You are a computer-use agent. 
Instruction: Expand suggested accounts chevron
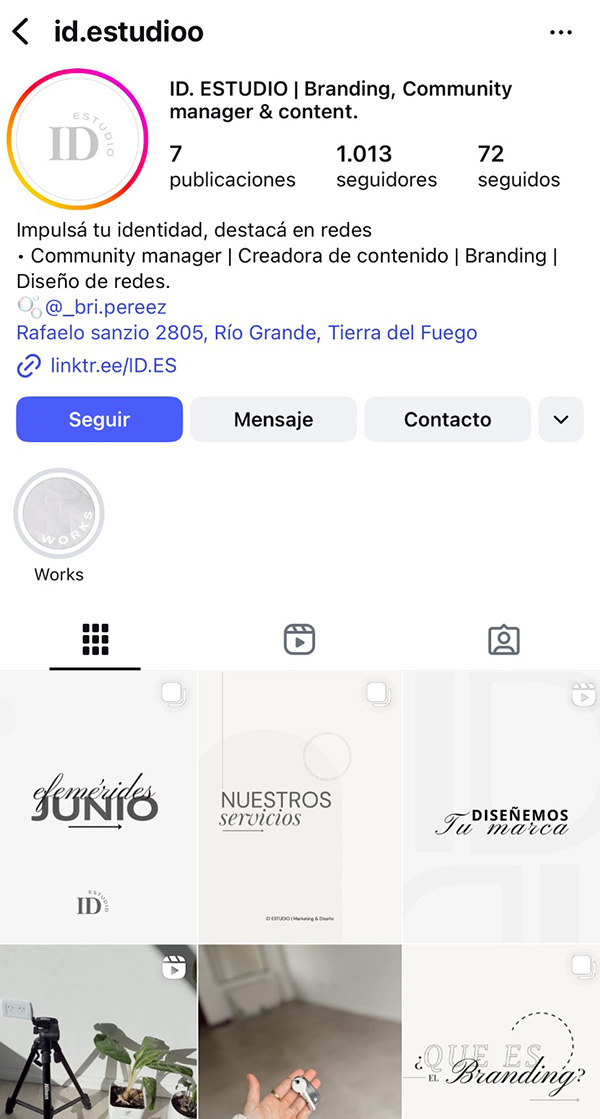pos(561,419)
